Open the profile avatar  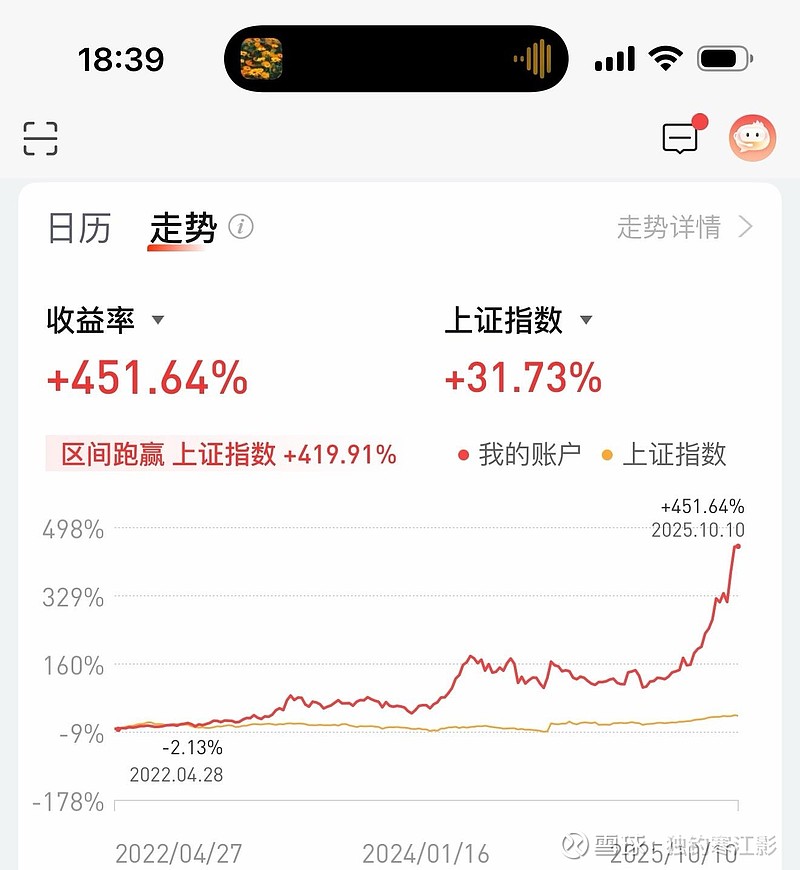click(752, 138)
